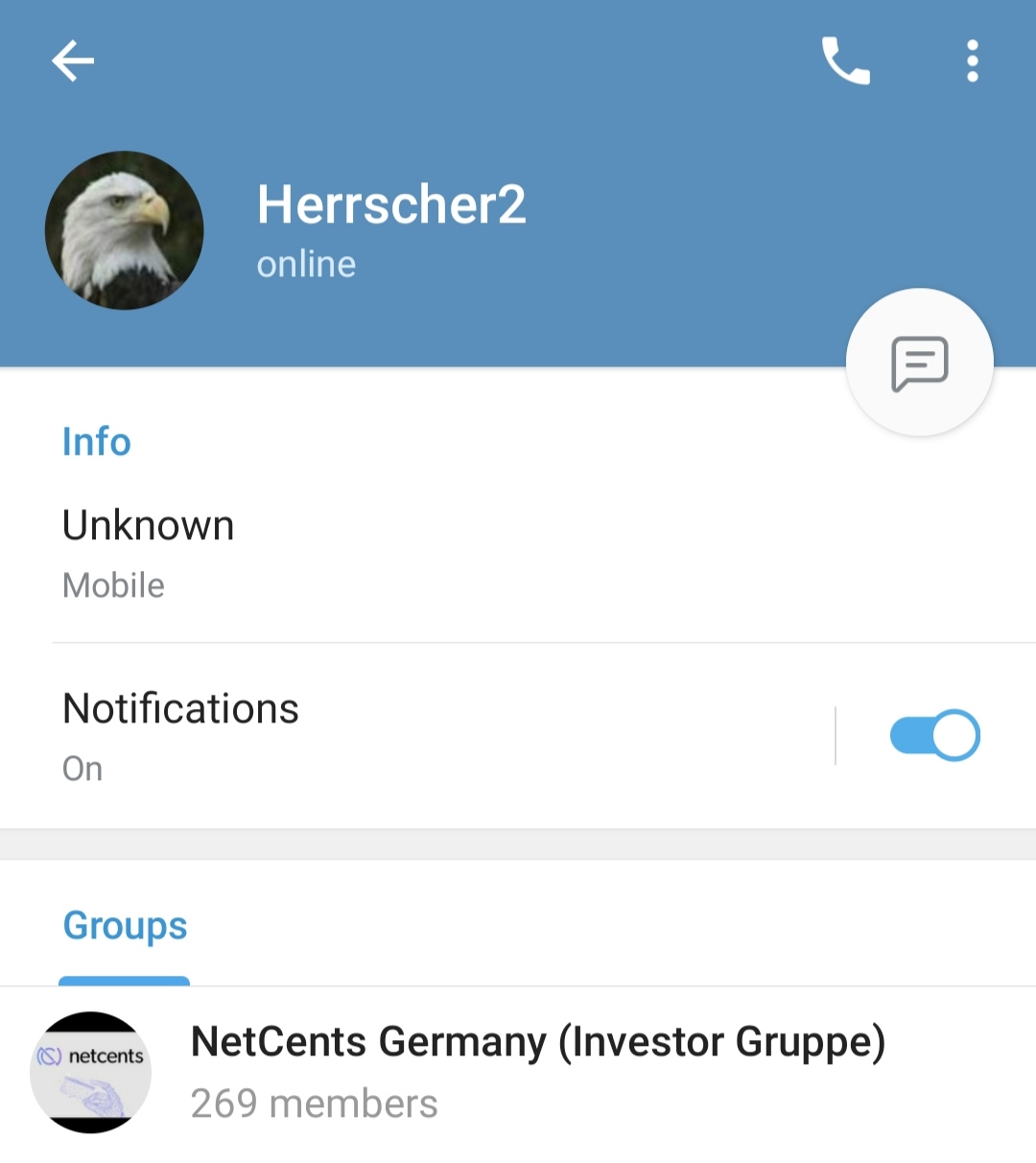Tap the Unknown mobile number
The width and height of the screenshot is (1036, 1163).
149,525
